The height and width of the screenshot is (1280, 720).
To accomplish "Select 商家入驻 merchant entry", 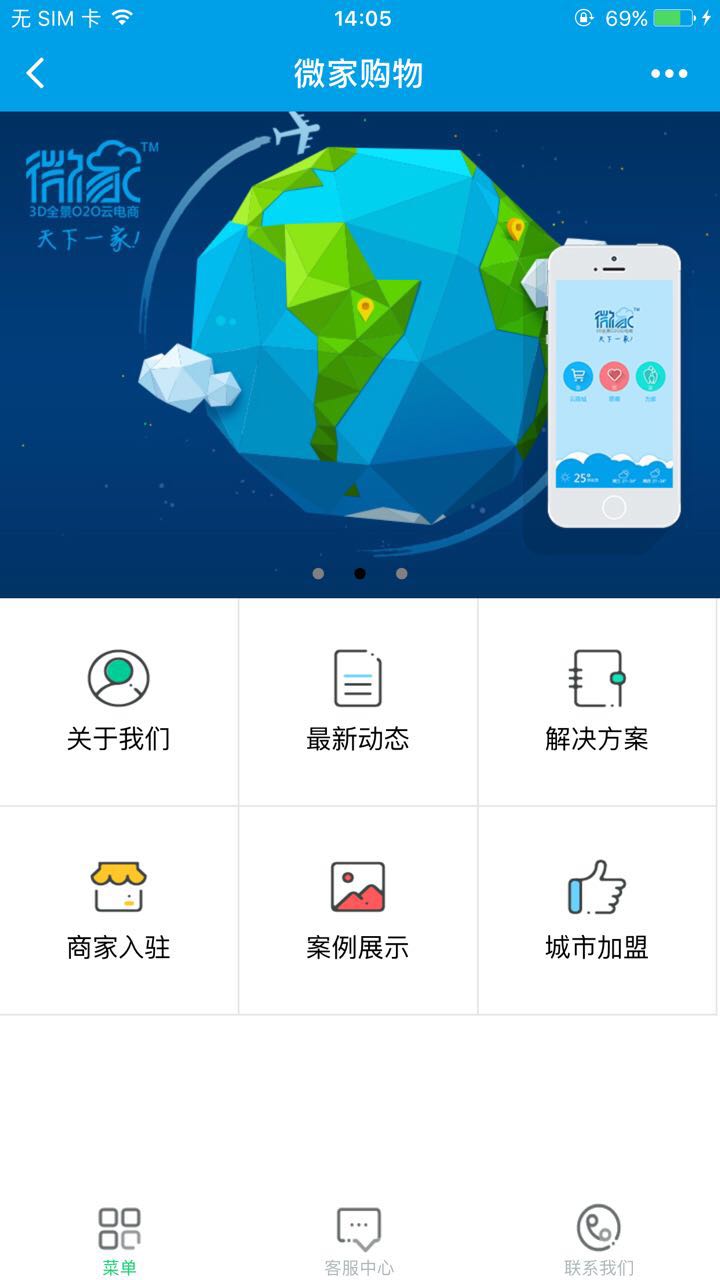I will 119,910.
